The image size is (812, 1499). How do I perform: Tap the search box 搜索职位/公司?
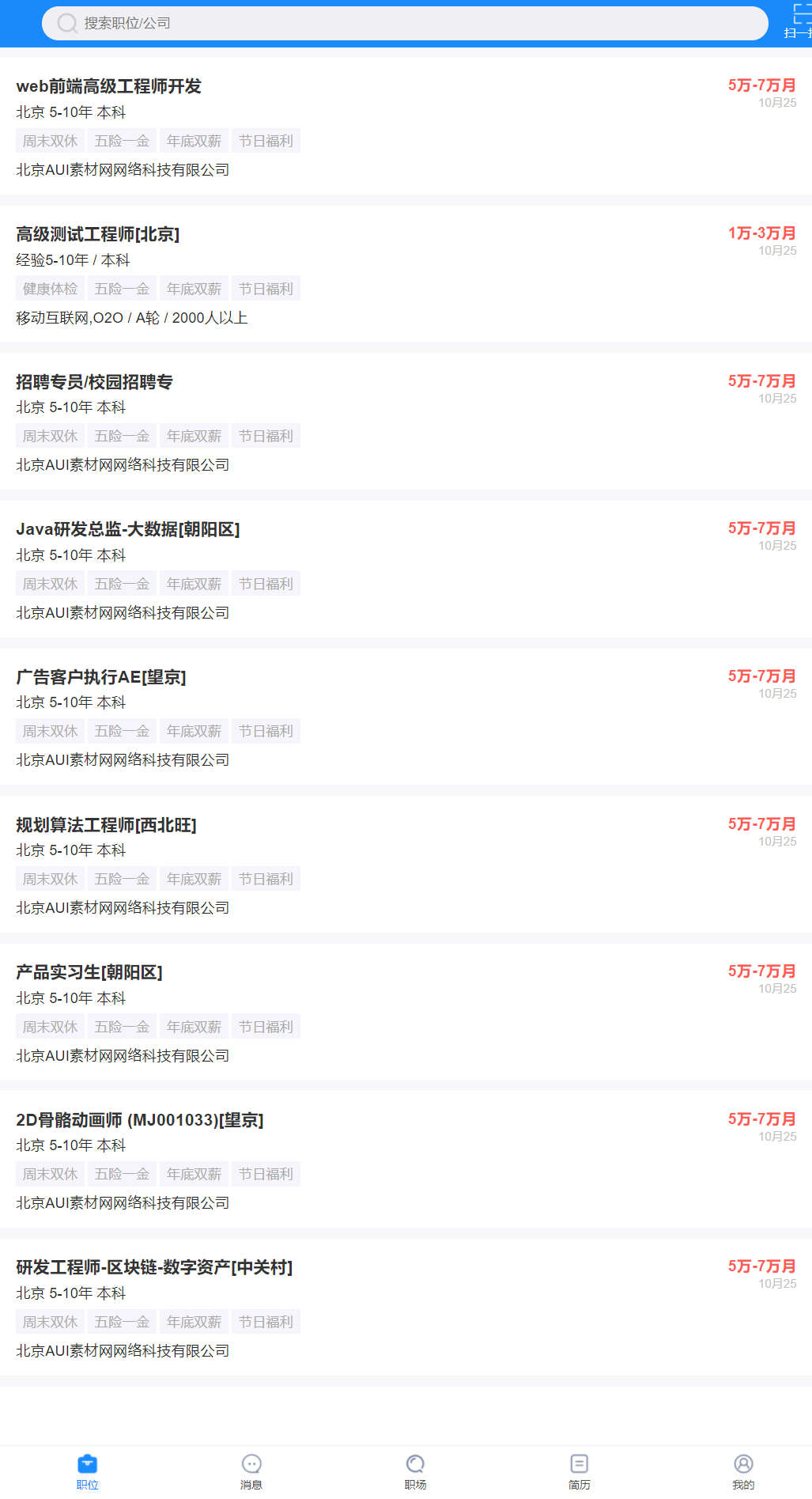[x=403, y=23]
